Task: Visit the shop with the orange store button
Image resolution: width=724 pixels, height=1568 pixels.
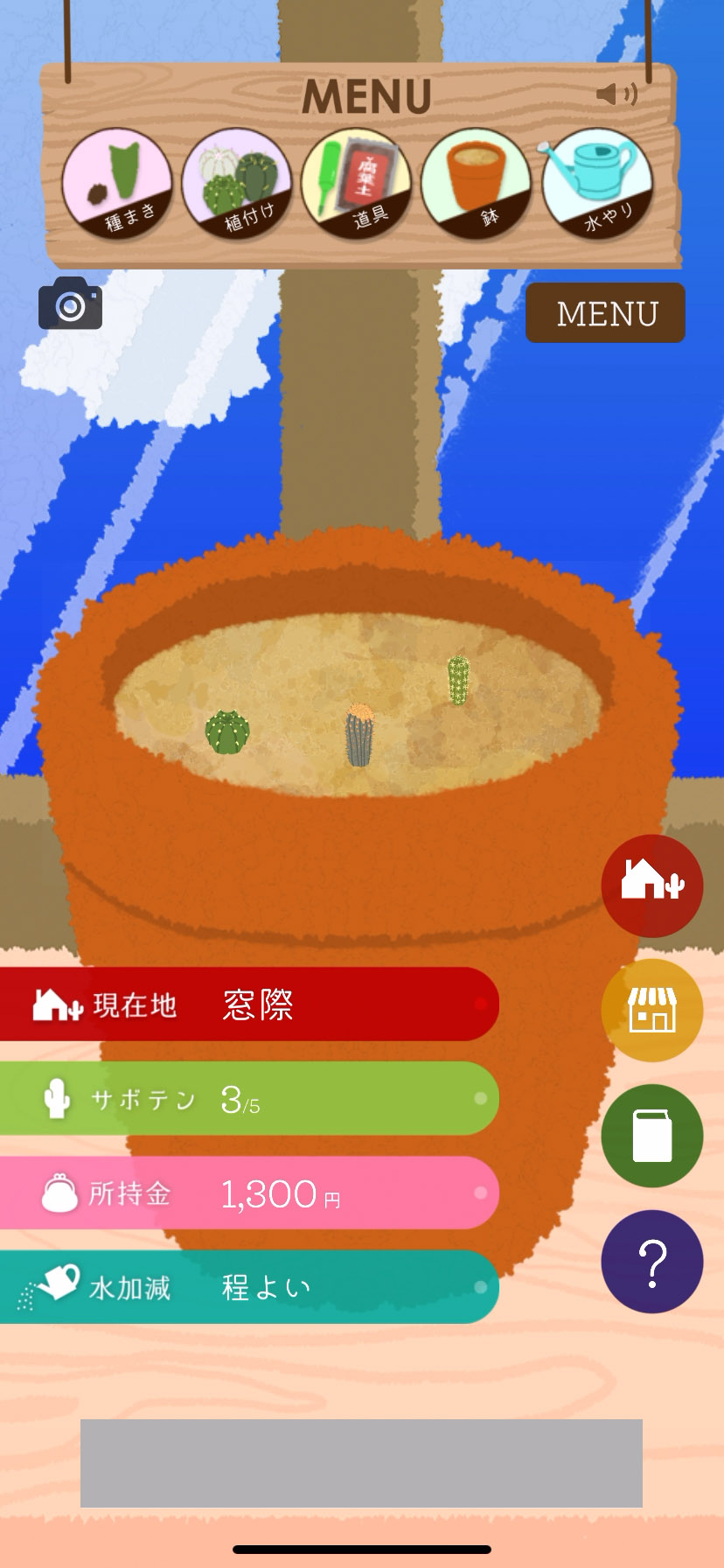Action: click(x=651, y=1010)
